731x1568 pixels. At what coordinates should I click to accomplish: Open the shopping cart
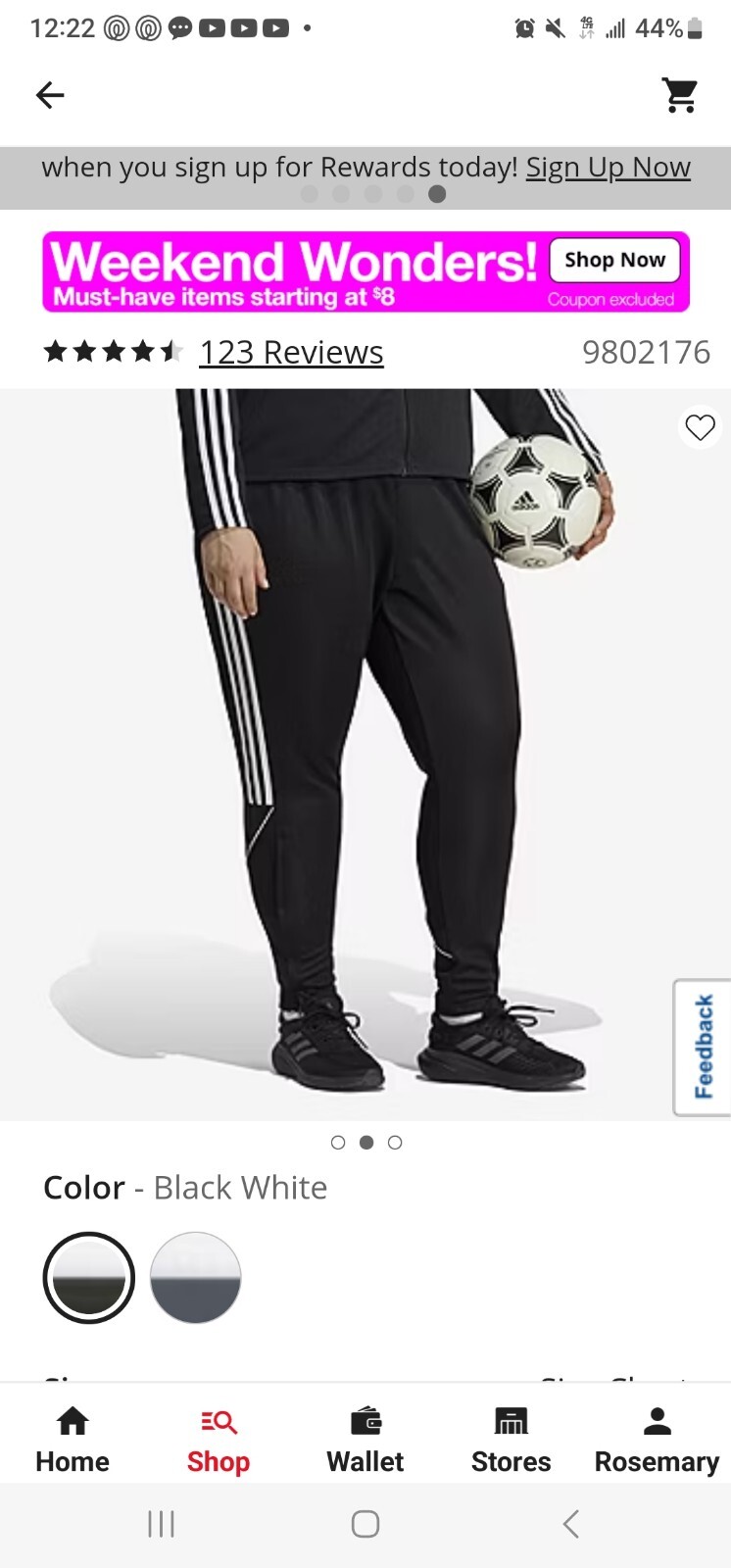680,95
